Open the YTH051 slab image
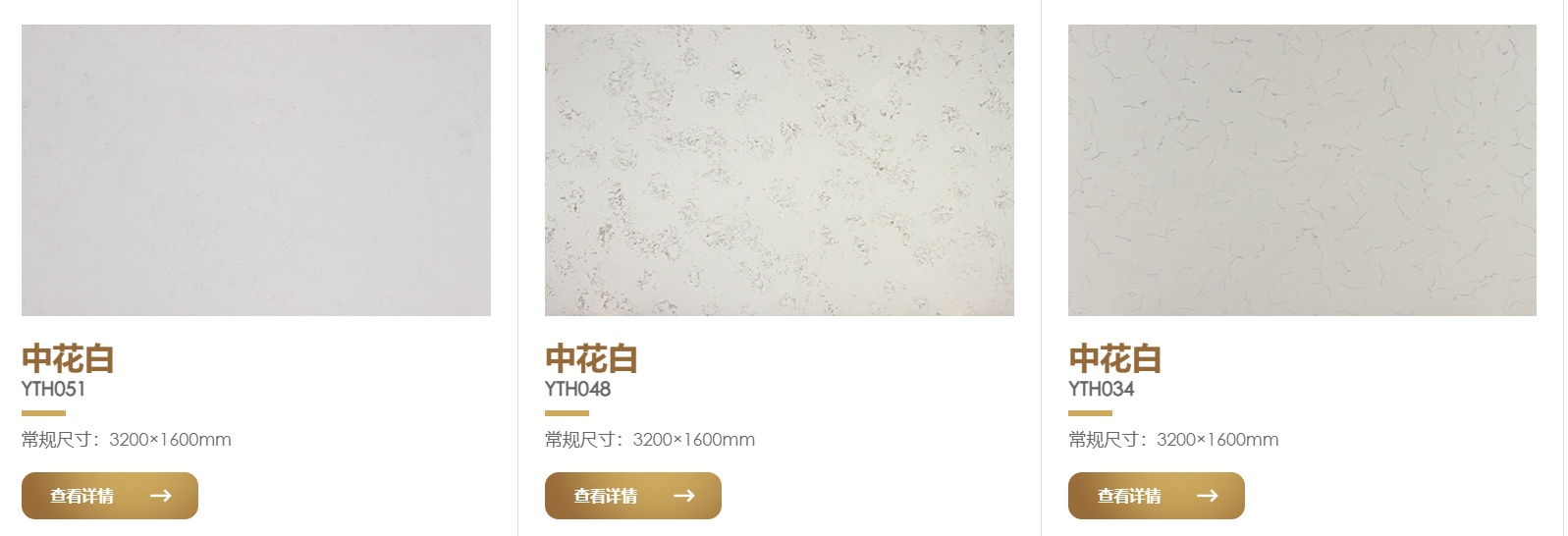This screenshot has height=536, width=1568. coord(256,170)
